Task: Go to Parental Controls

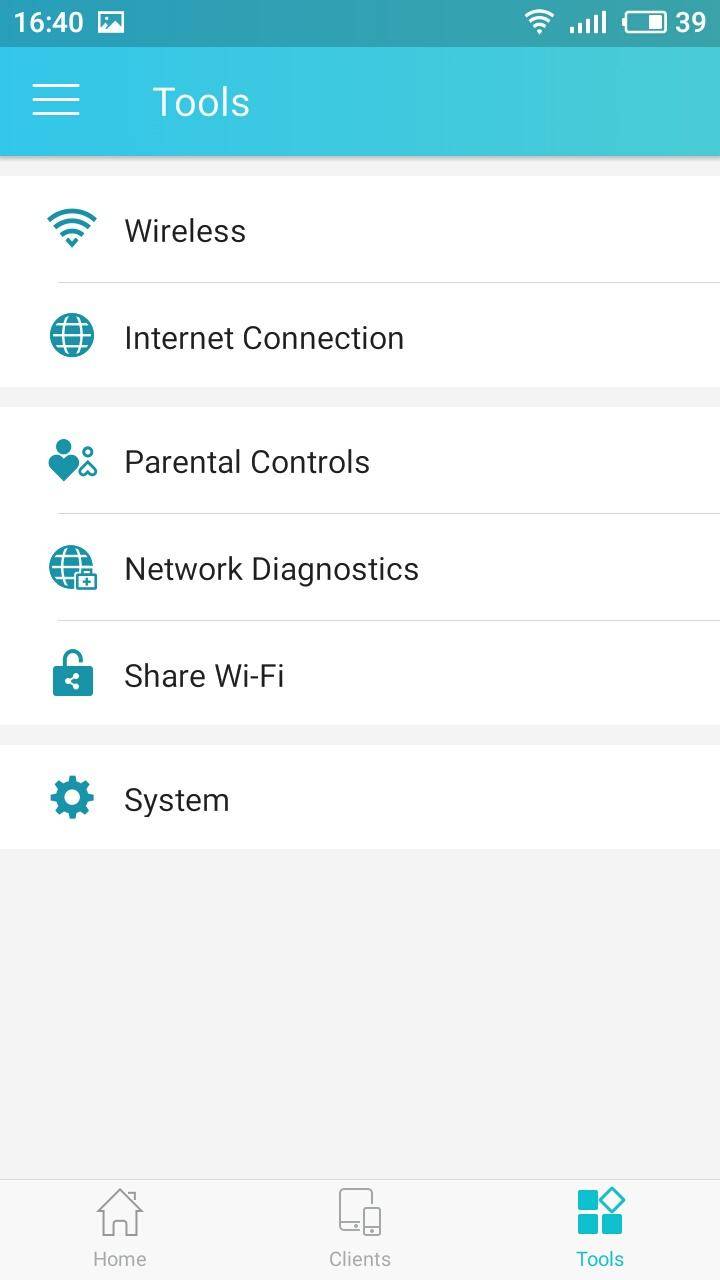Action: click(x=360, y=461)
